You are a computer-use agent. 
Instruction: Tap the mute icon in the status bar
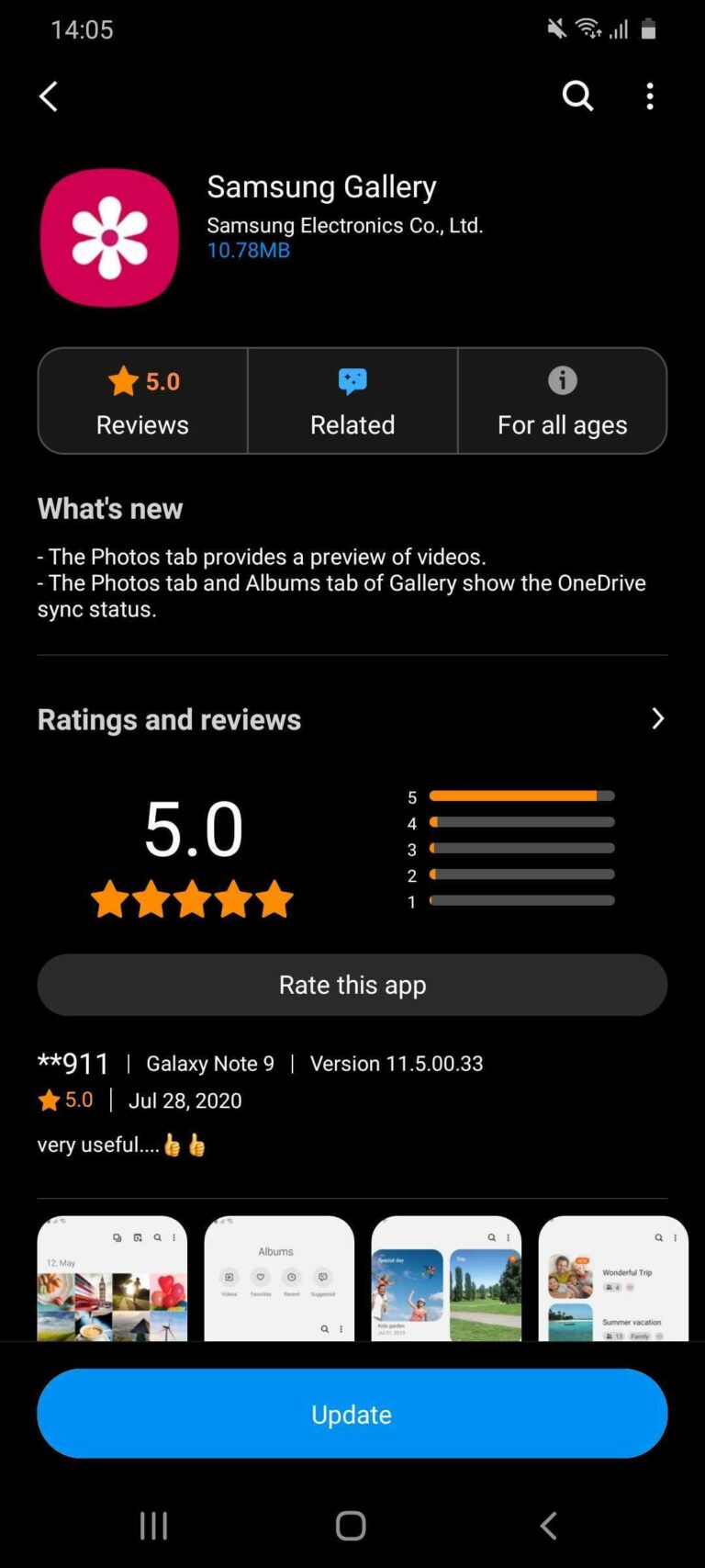coord(556,28)
